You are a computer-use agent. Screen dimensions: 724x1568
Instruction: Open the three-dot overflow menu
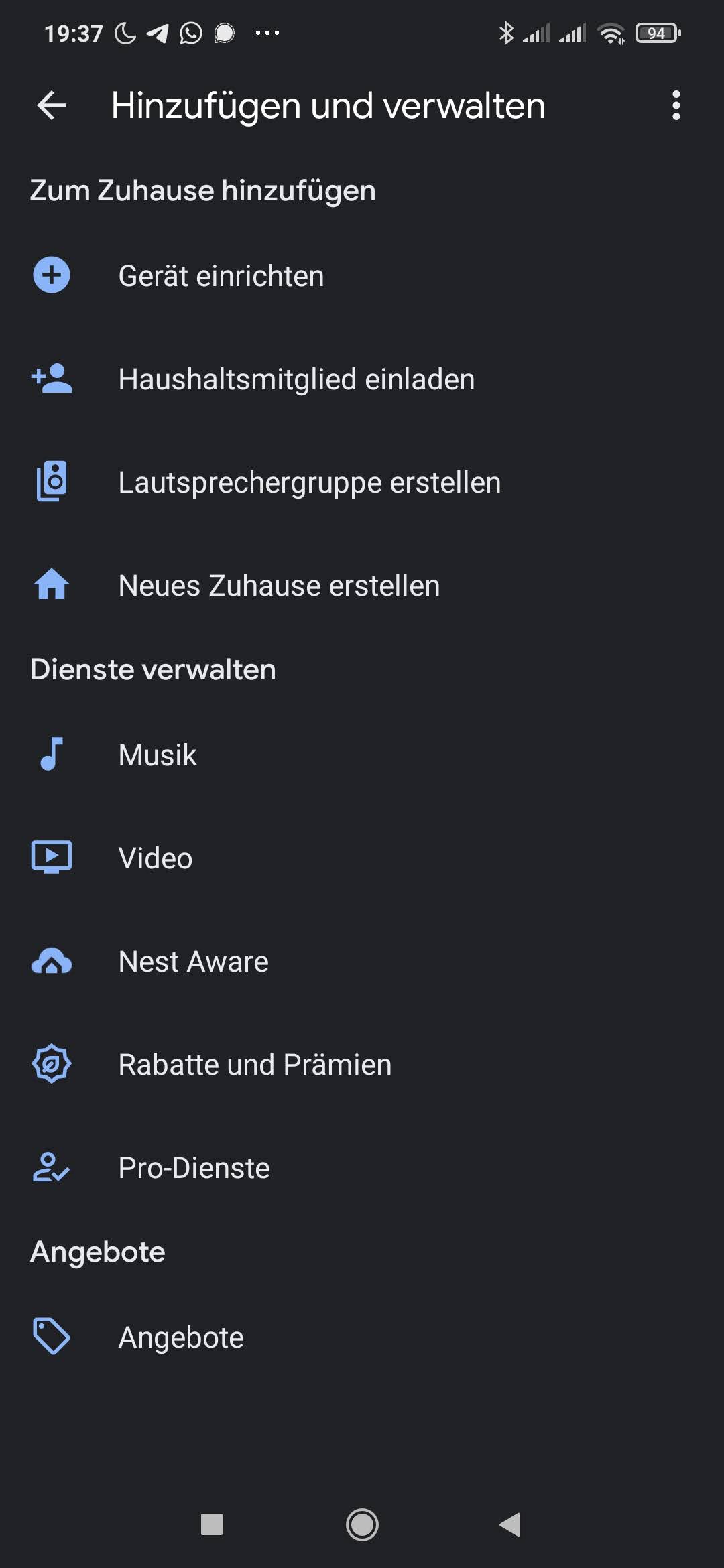point(676,106)
